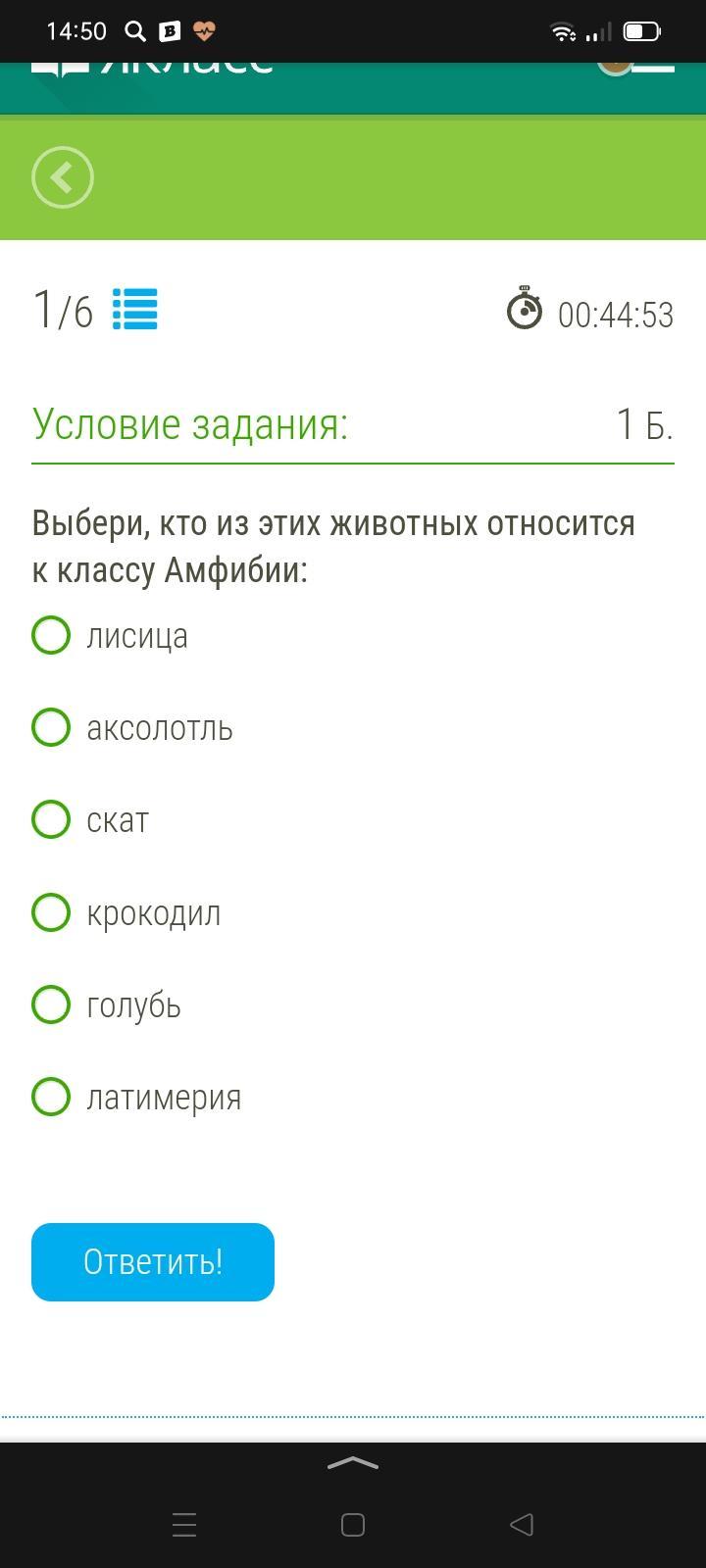This screenshot has width=706, height=1568.
Task: Select the голубь radio button
Action: click(51, 1004)
